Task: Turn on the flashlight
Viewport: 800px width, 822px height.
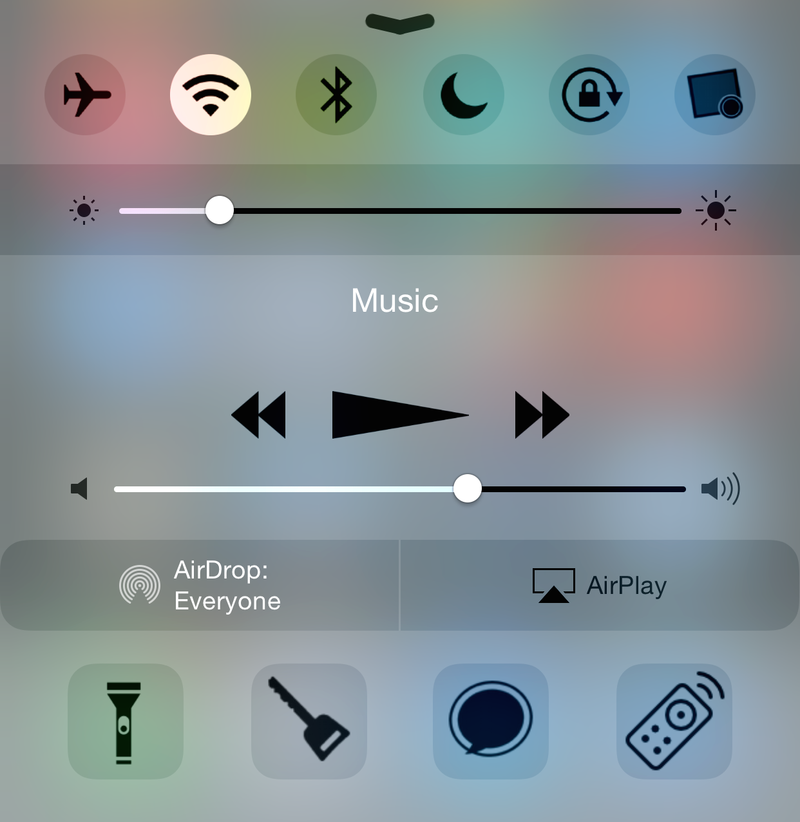Action: tap(125, 721)
